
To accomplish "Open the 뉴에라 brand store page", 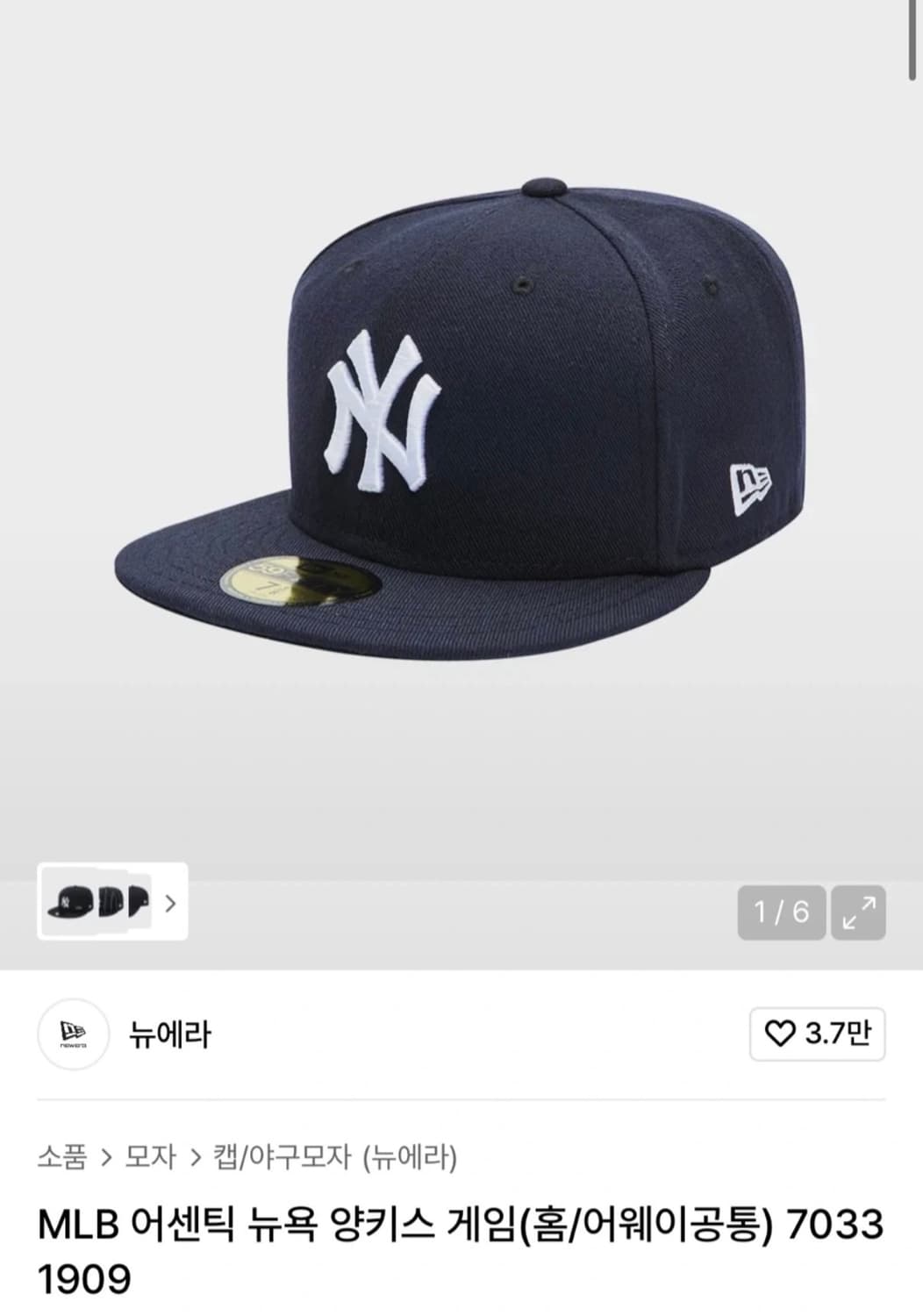I will [167, 1035].
